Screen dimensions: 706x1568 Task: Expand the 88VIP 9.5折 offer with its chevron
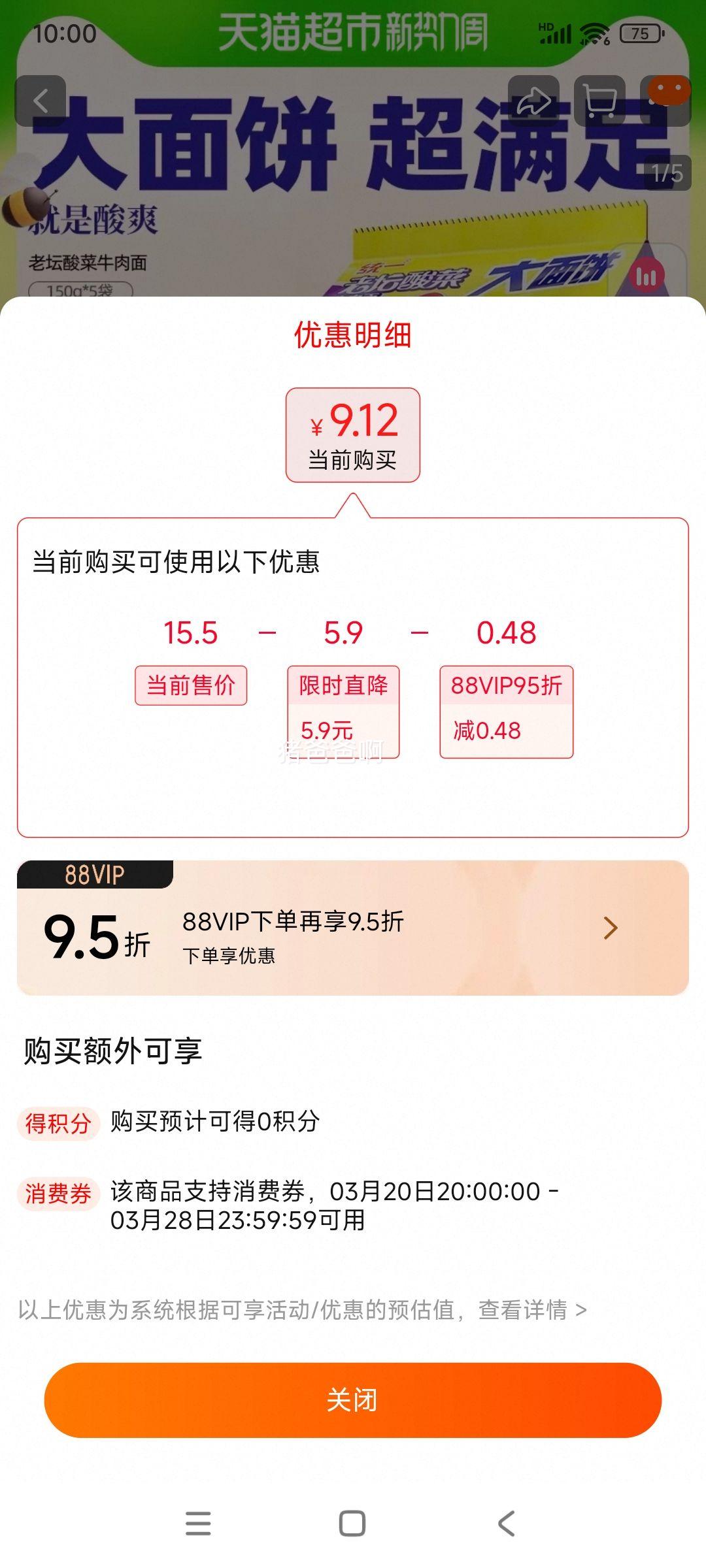(x=610, y=927)
